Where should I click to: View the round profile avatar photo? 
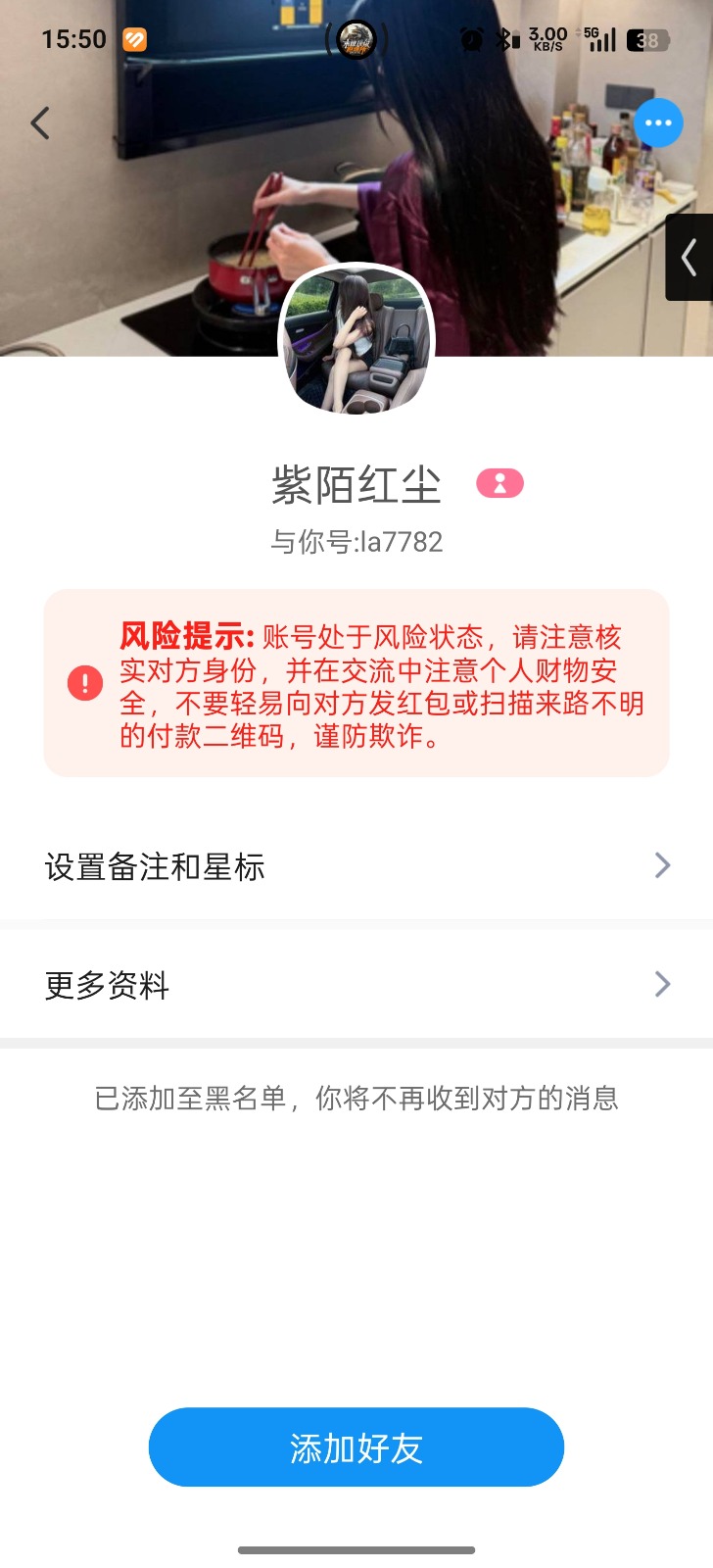click(x=356, y=339)
